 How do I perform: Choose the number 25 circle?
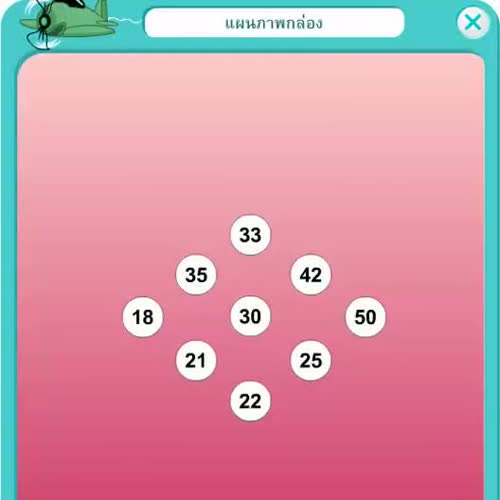point(311,360)
